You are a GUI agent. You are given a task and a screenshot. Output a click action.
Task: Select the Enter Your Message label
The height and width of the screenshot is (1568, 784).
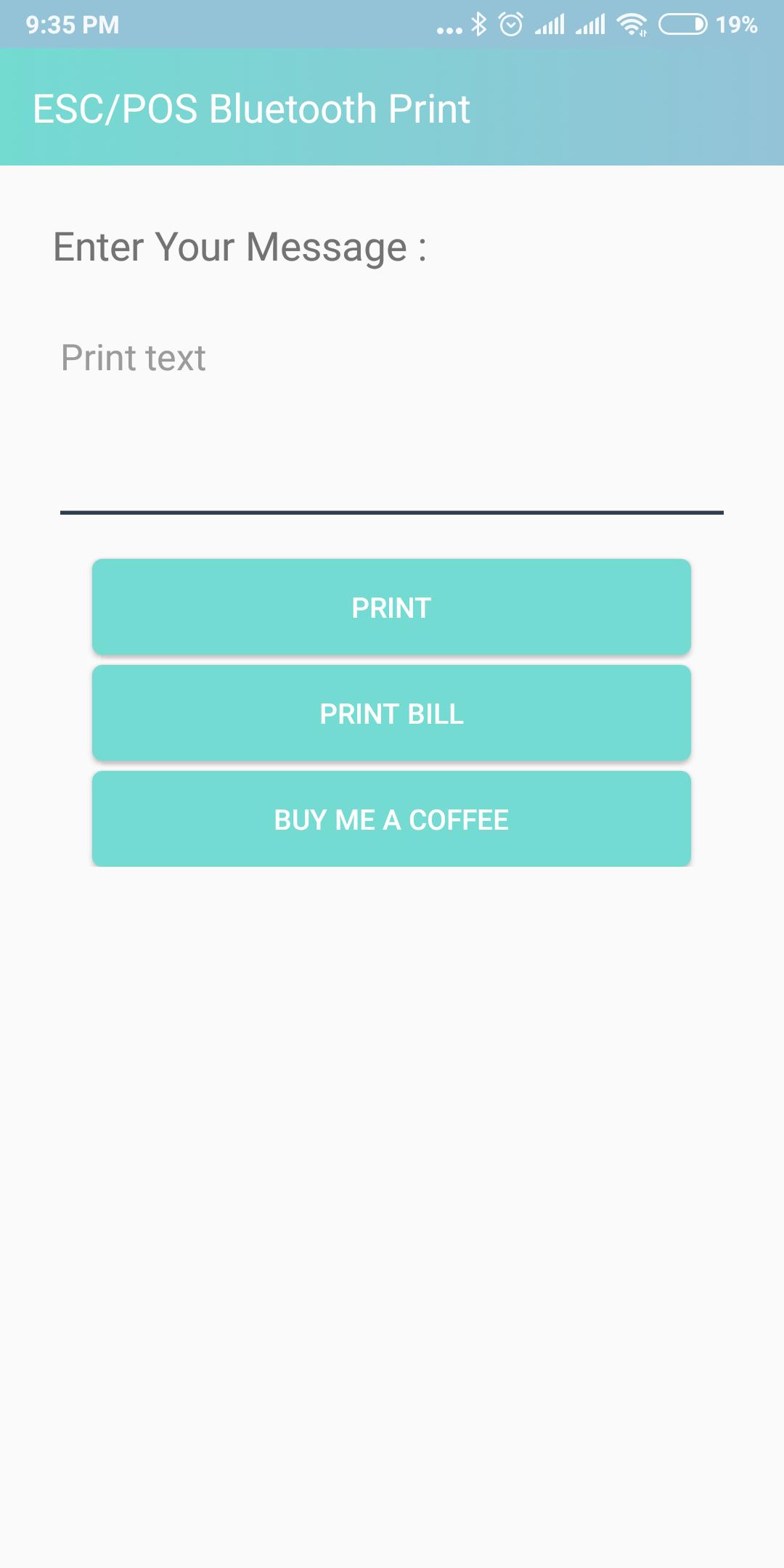[x=240, y=247]
